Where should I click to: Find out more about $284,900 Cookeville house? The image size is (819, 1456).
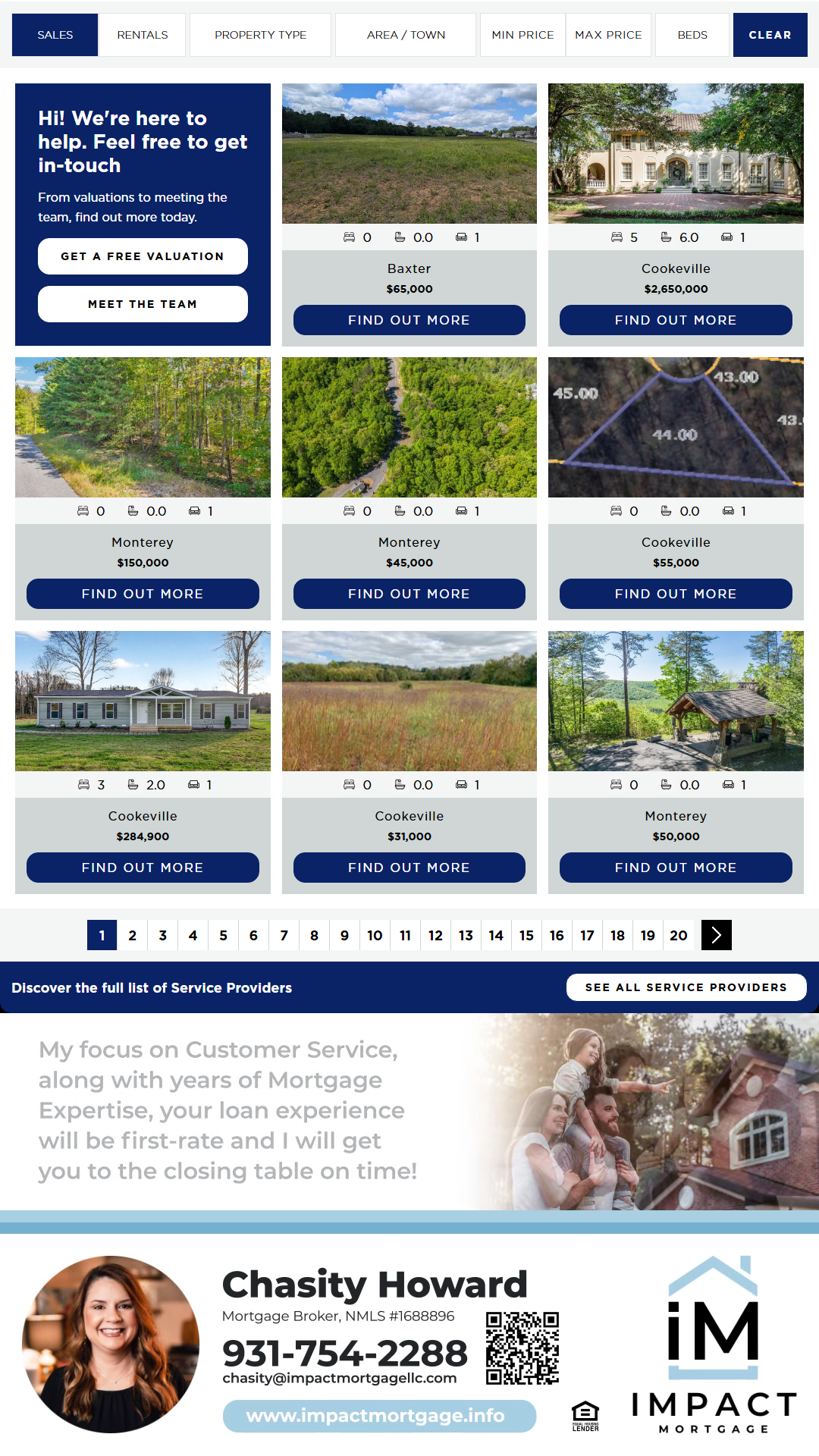point(143,868)
